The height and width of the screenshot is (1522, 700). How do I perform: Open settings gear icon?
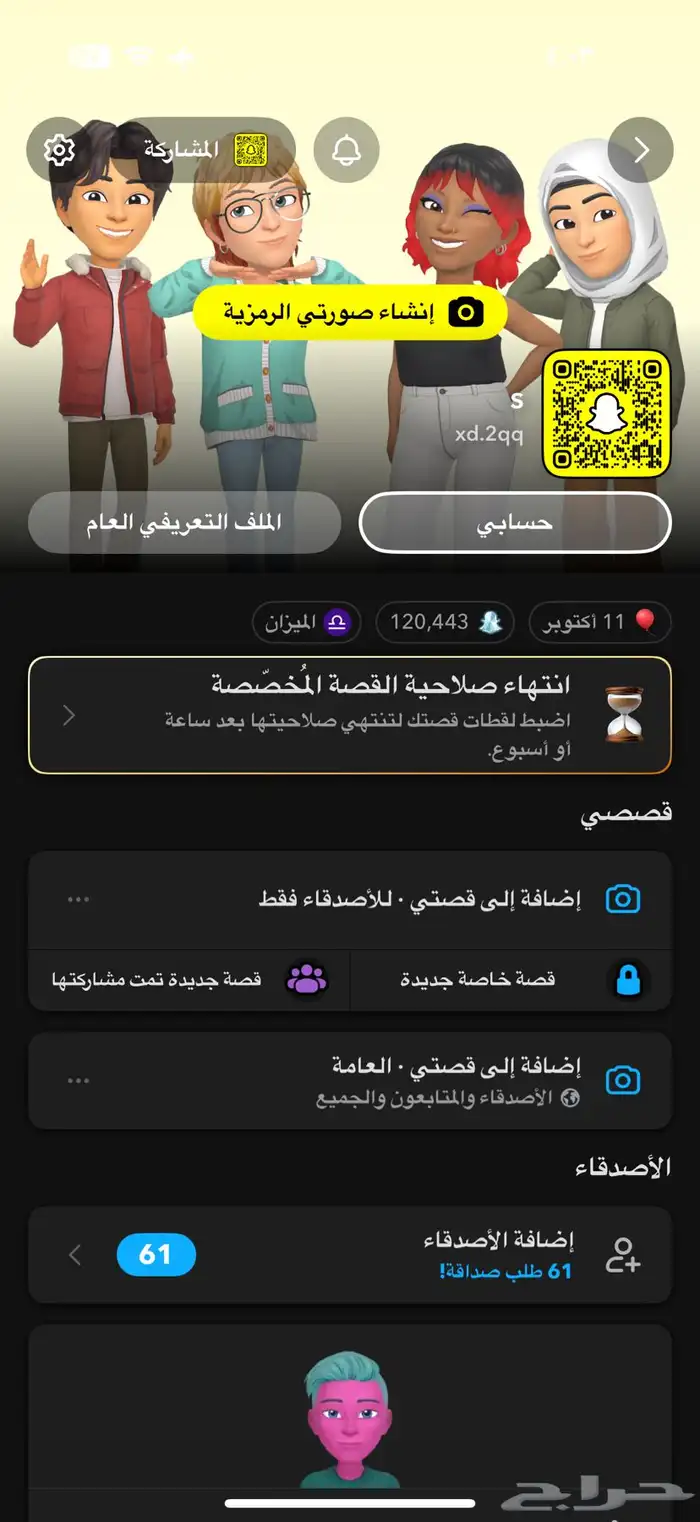click(60, 150)
